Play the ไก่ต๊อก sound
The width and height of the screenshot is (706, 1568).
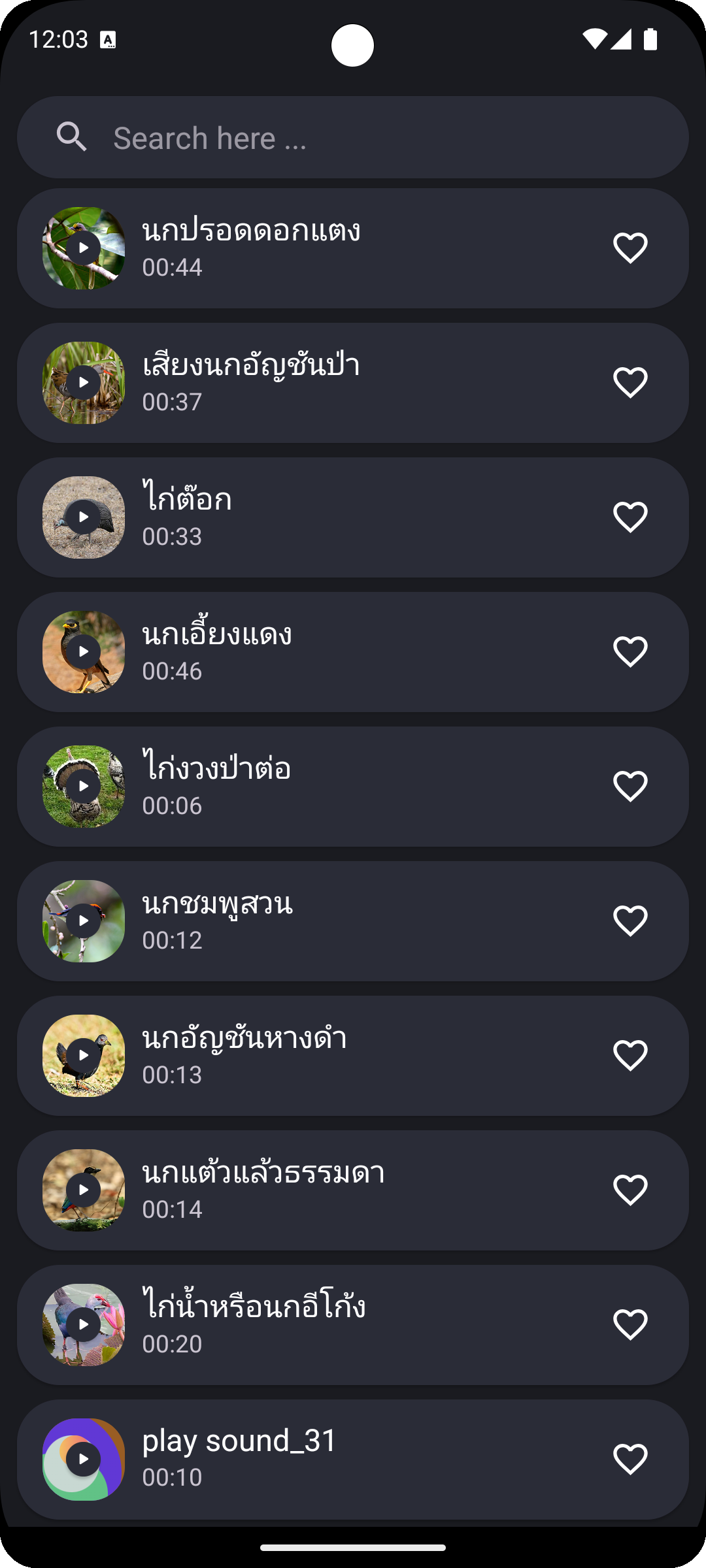[x=84, y=516]
